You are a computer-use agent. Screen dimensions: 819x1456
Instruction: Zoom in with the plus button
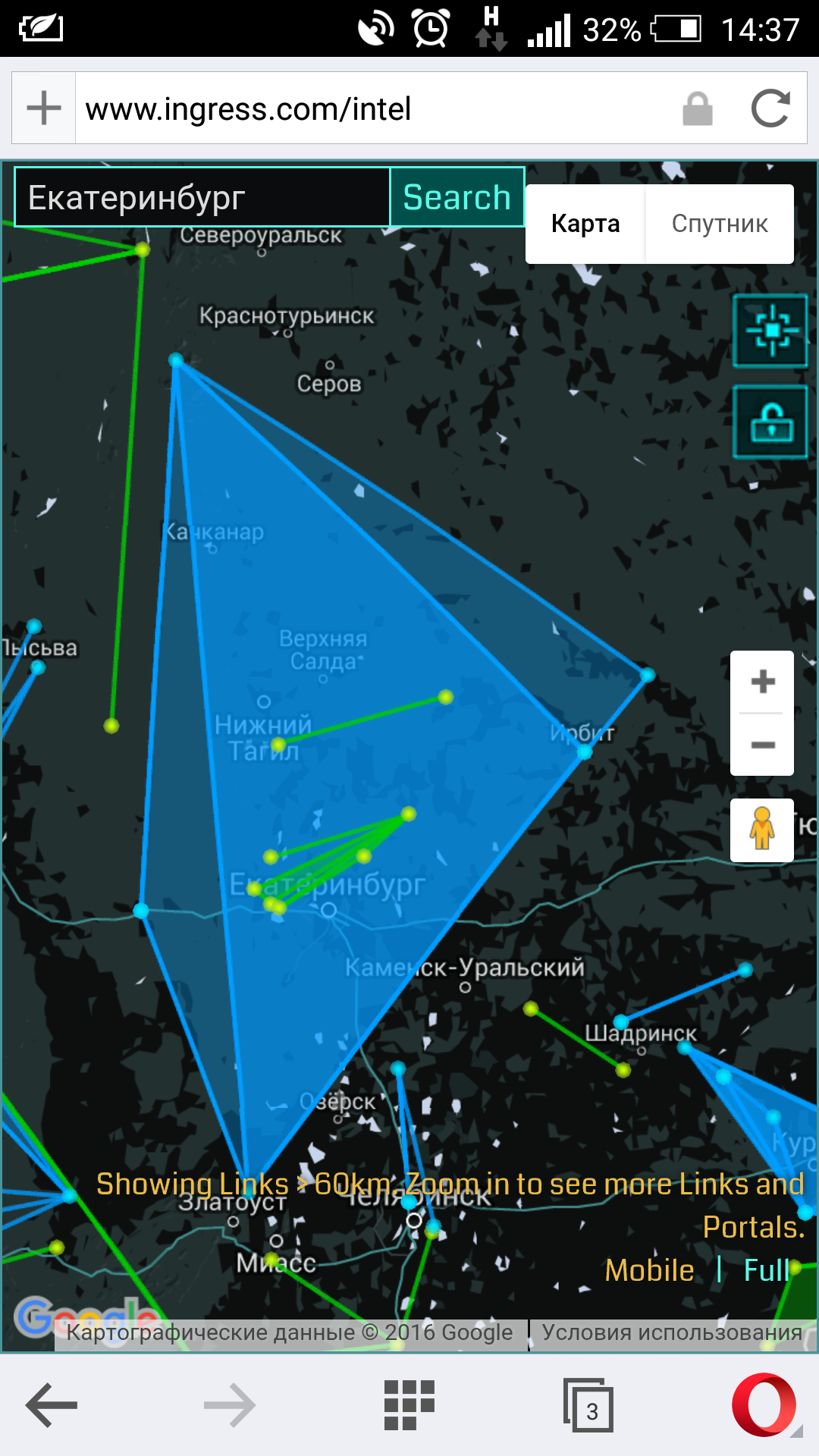(762, 681)
